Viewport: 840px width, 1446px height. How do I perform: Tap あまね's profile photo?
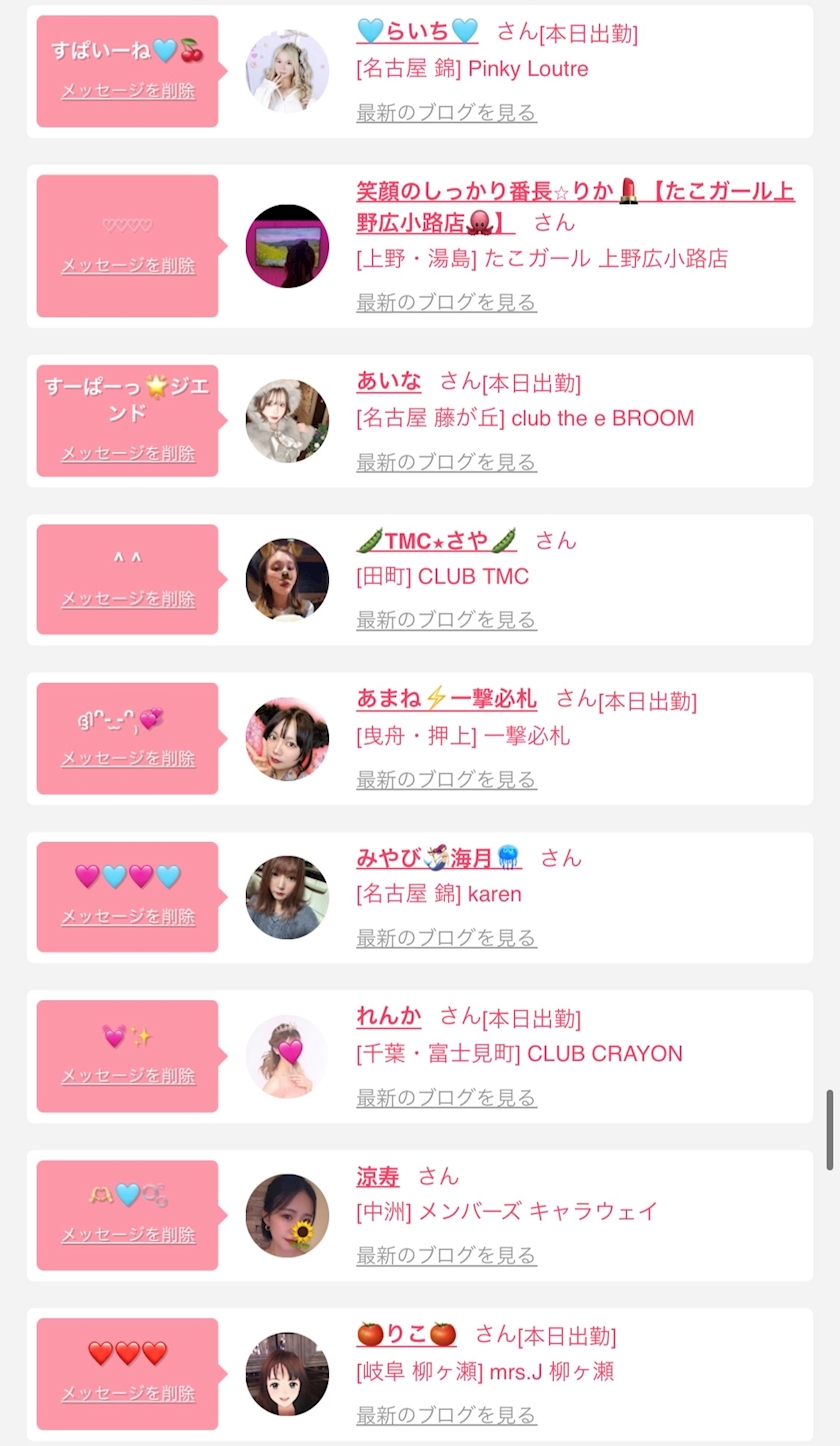287,739
